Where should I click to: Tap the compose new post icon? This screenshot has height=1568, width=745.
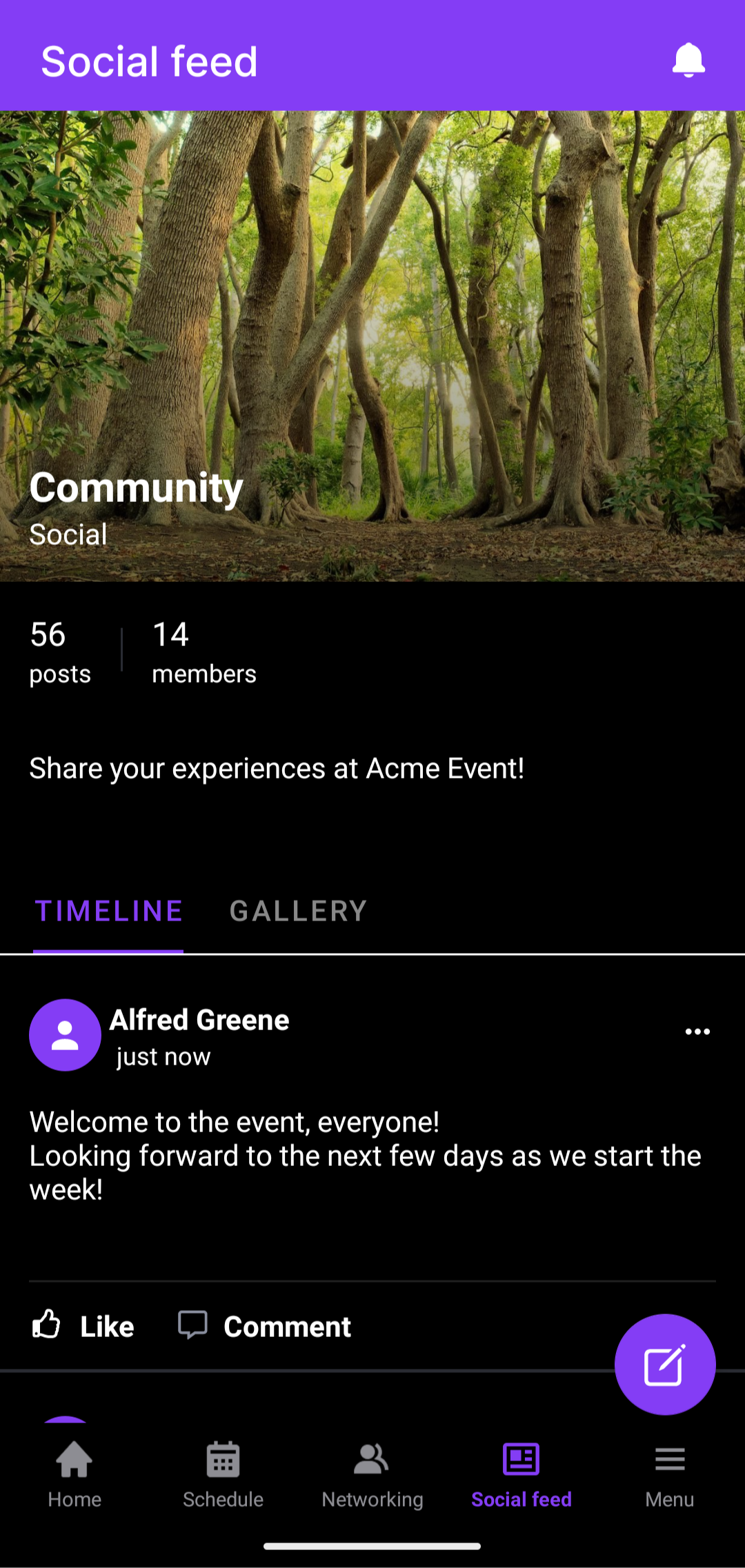pyautogui.click(x=664, y=1363)
